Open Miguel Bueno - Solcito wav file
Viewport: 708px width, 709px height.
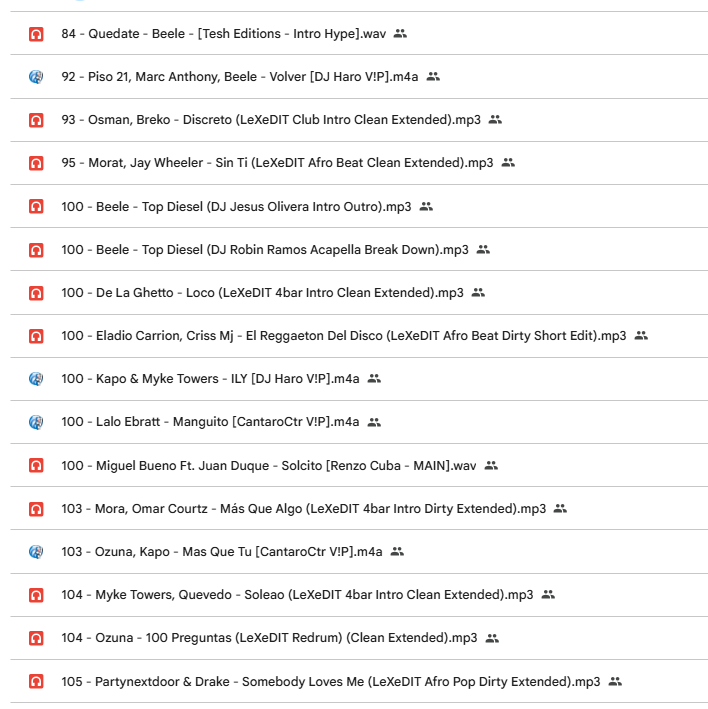(x=269, y=466)
